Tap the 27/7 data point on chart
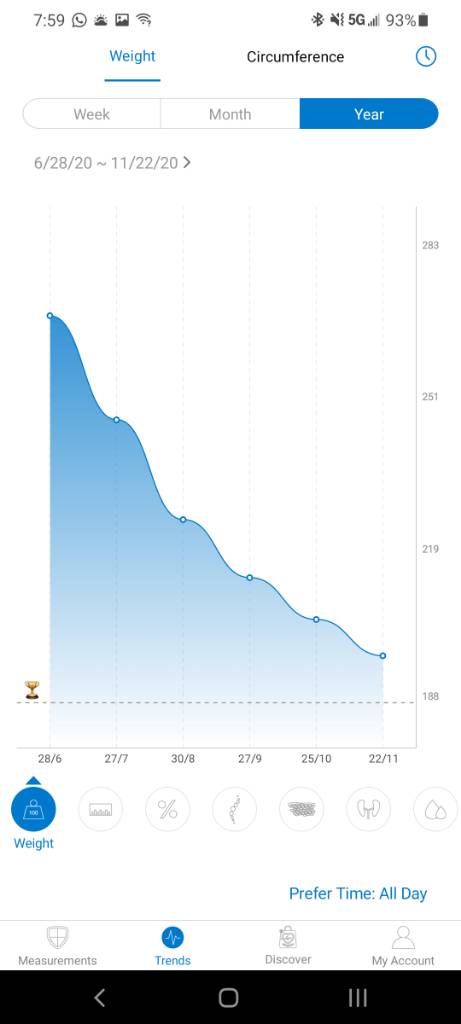 pos(116,420)
